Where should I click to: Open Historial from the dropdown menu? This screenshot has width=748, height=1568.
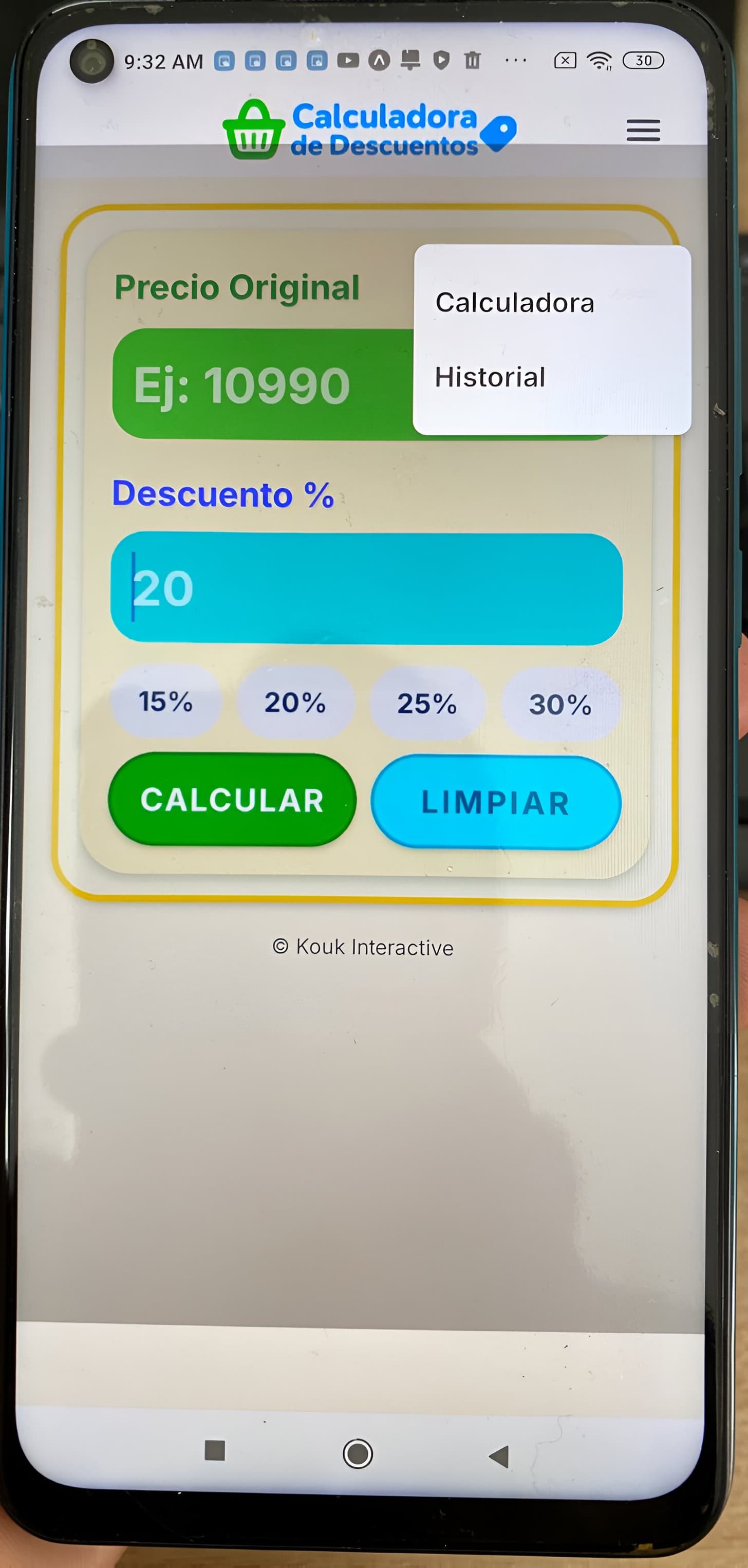coord(490,377)
